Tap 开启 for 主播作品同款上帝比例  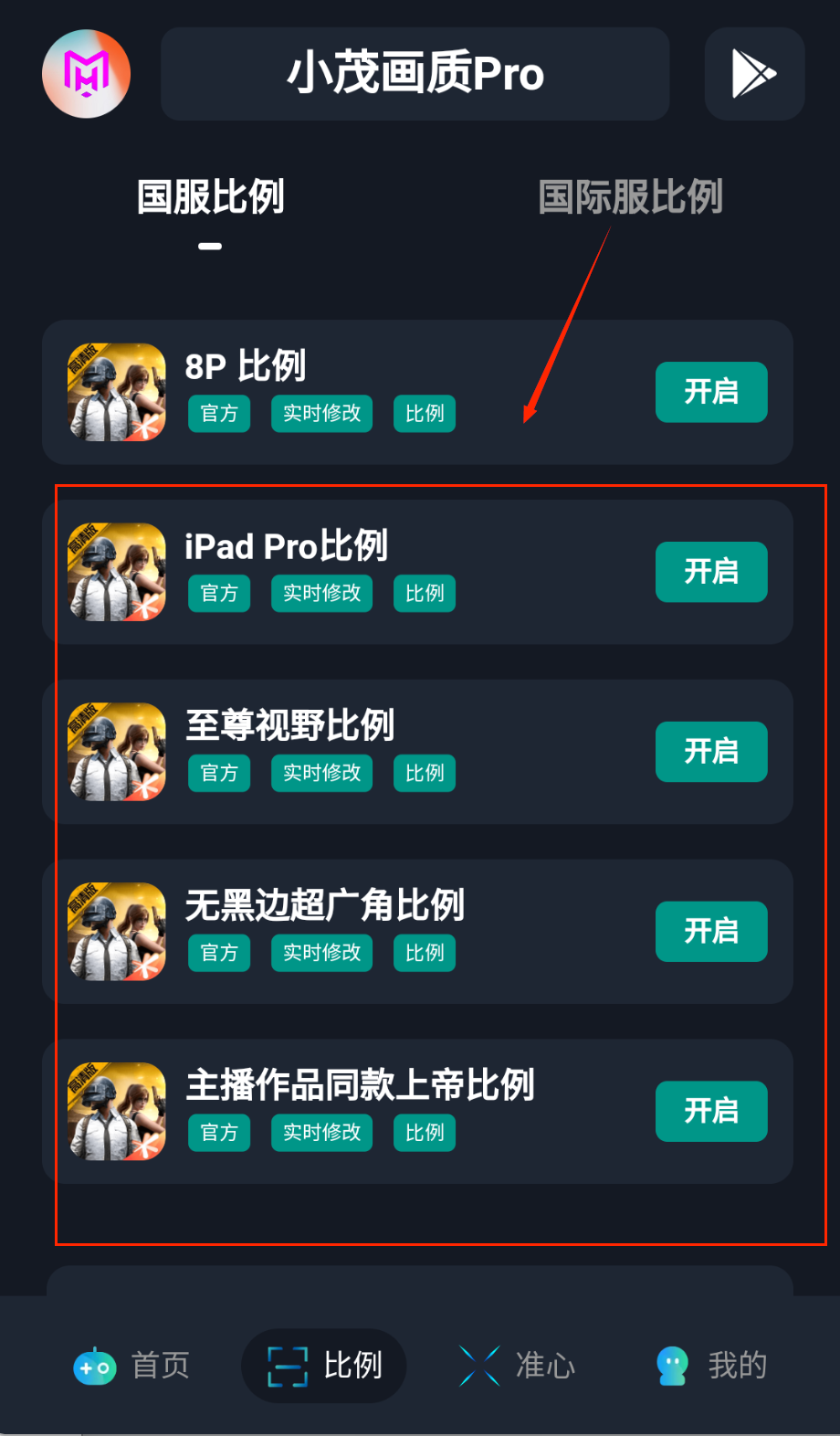click(x=711, y=1111)
